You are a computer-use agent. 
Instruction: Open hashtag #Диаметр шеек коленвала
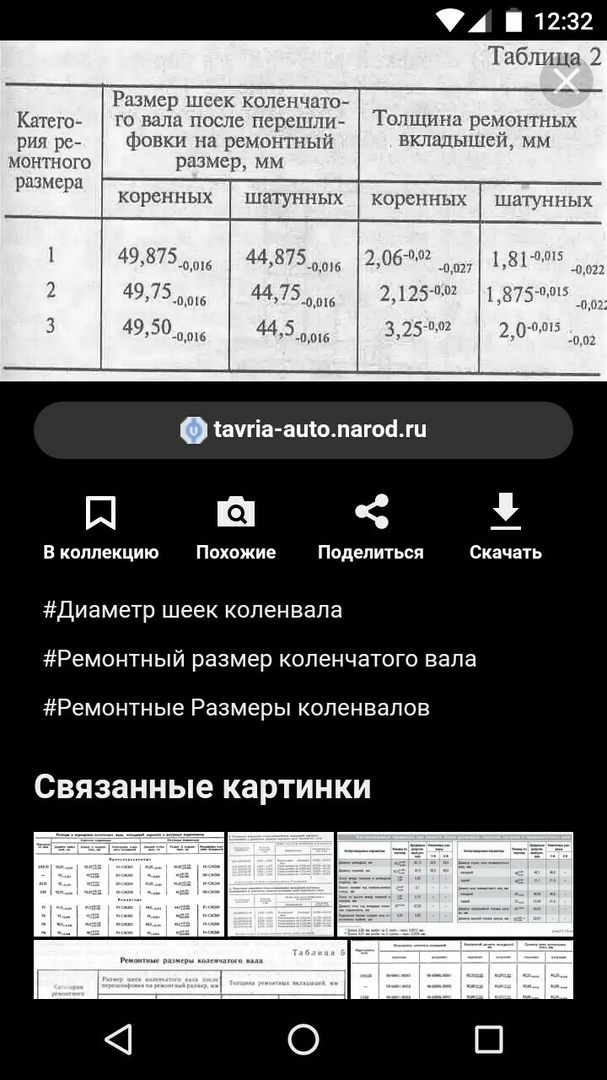point(192,610)
